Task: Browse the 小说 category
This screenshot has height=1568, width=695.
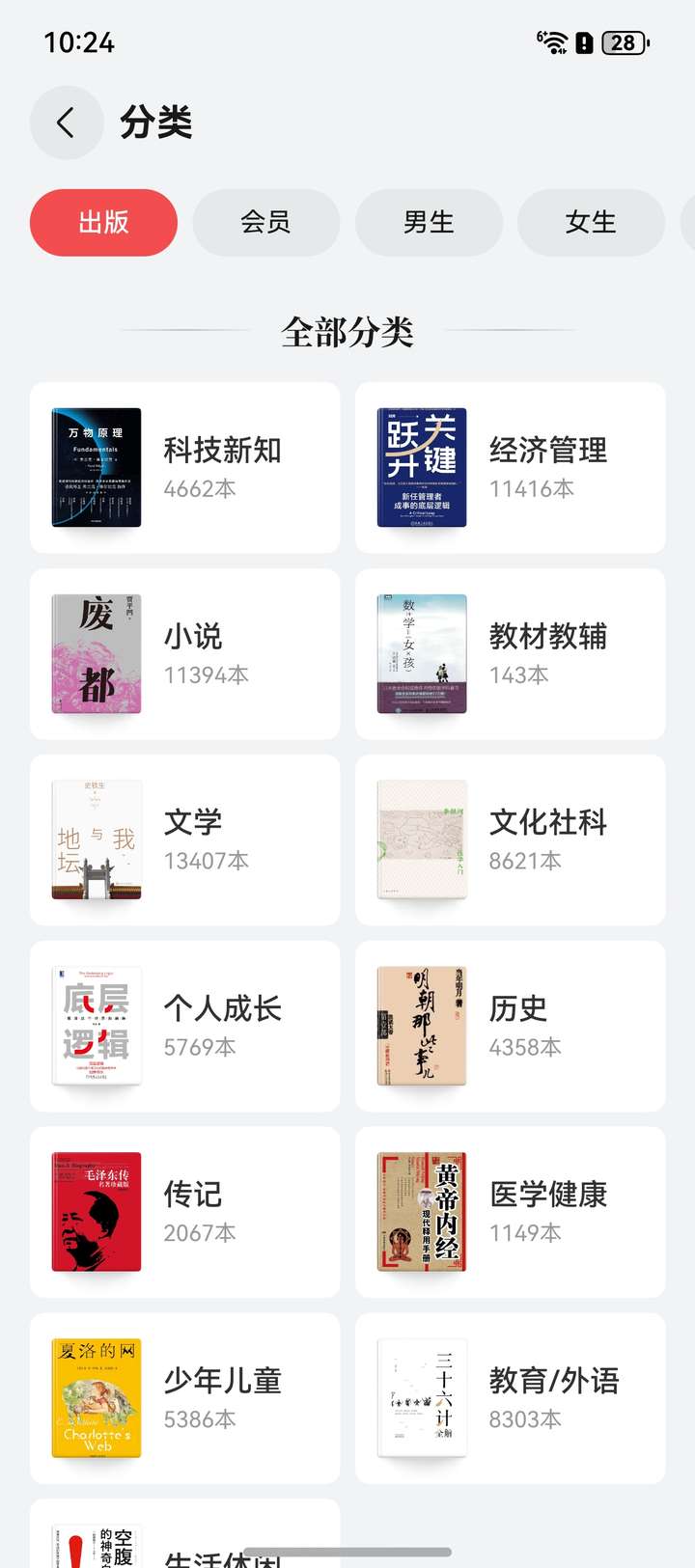Action: [185, 654]
